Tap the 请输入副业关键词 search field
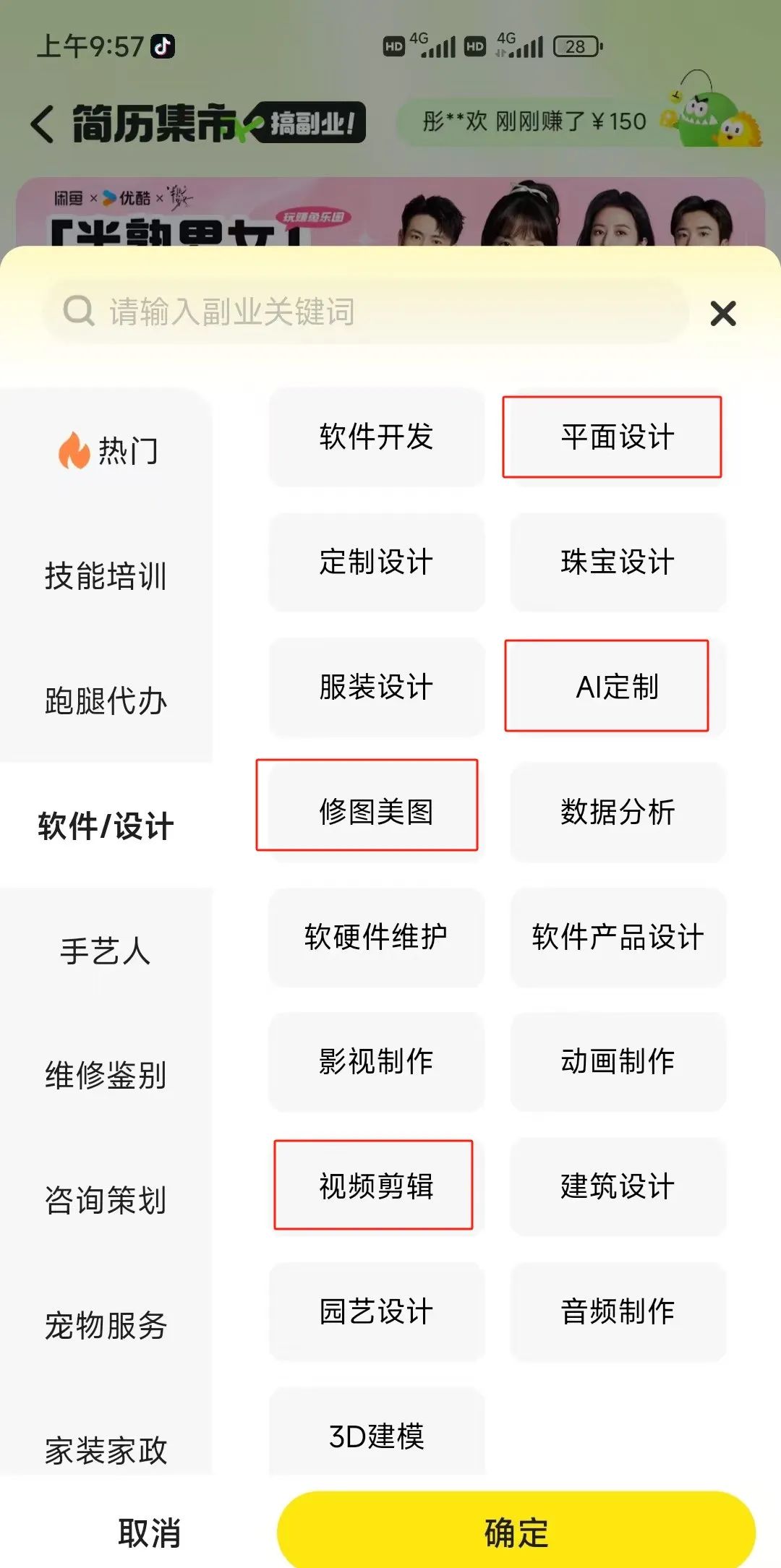The height and width of the screenshot is (1568, 781). 365,312
